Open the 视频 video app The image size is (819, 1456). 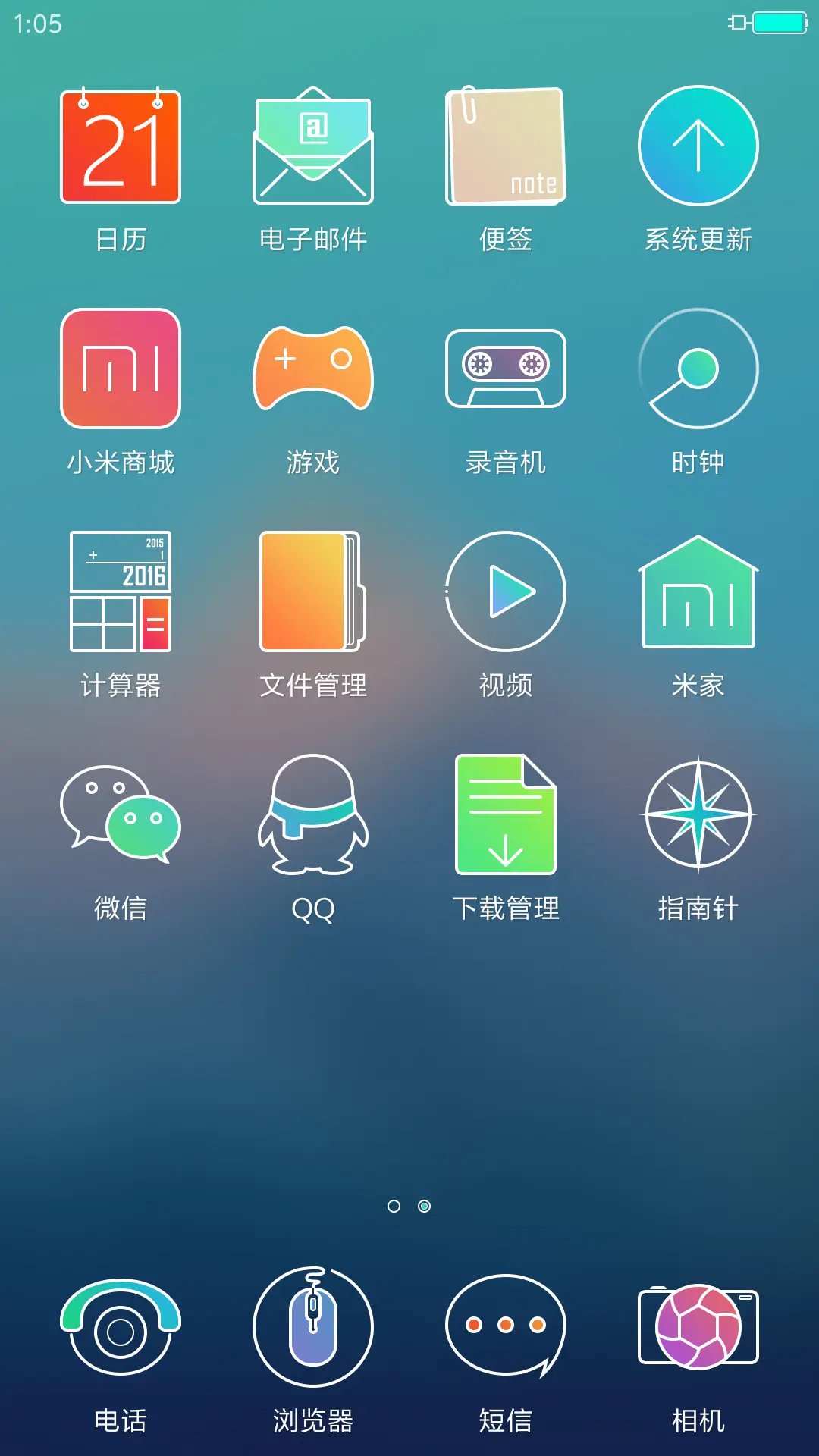coord(506,591)
